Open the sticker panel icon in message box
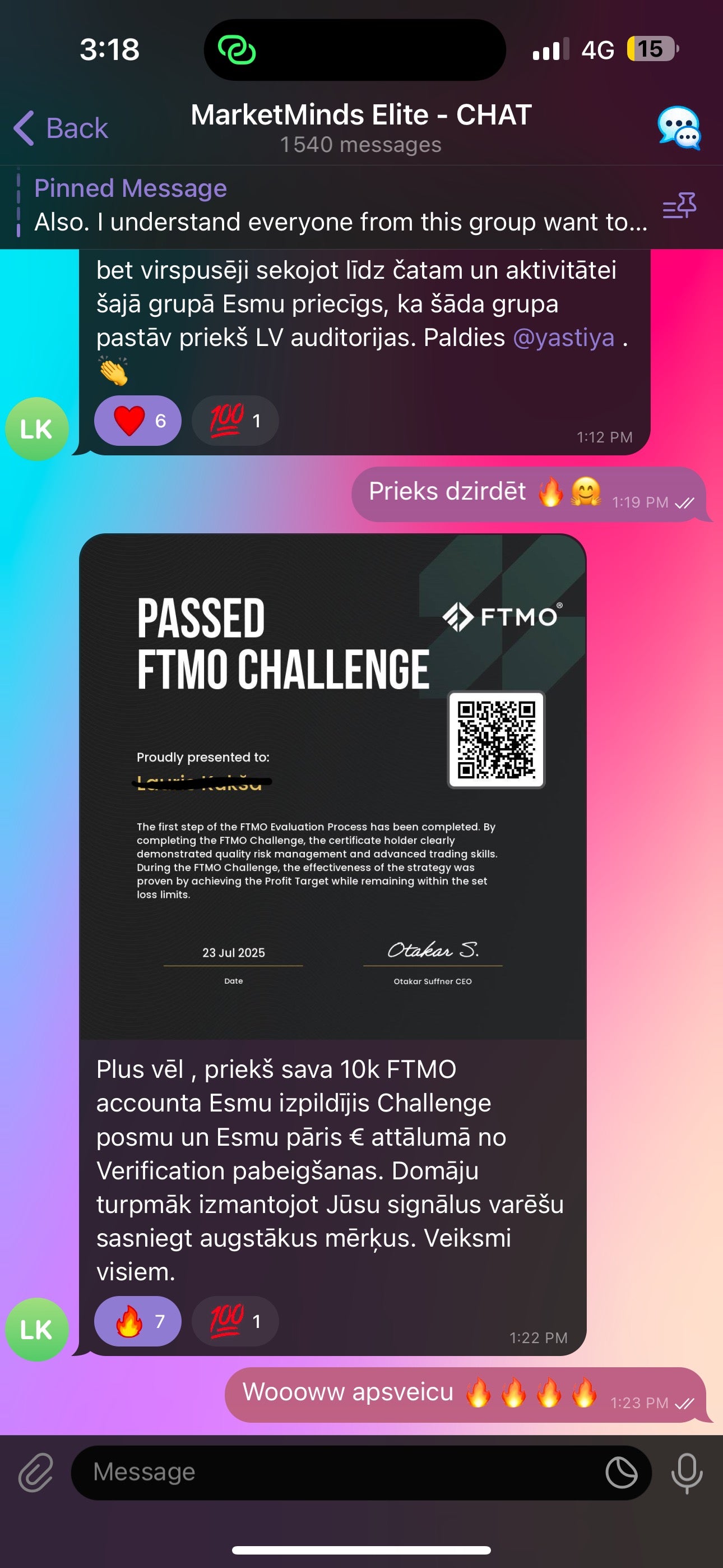The image size is (723, 1568). coord(622,1473)
